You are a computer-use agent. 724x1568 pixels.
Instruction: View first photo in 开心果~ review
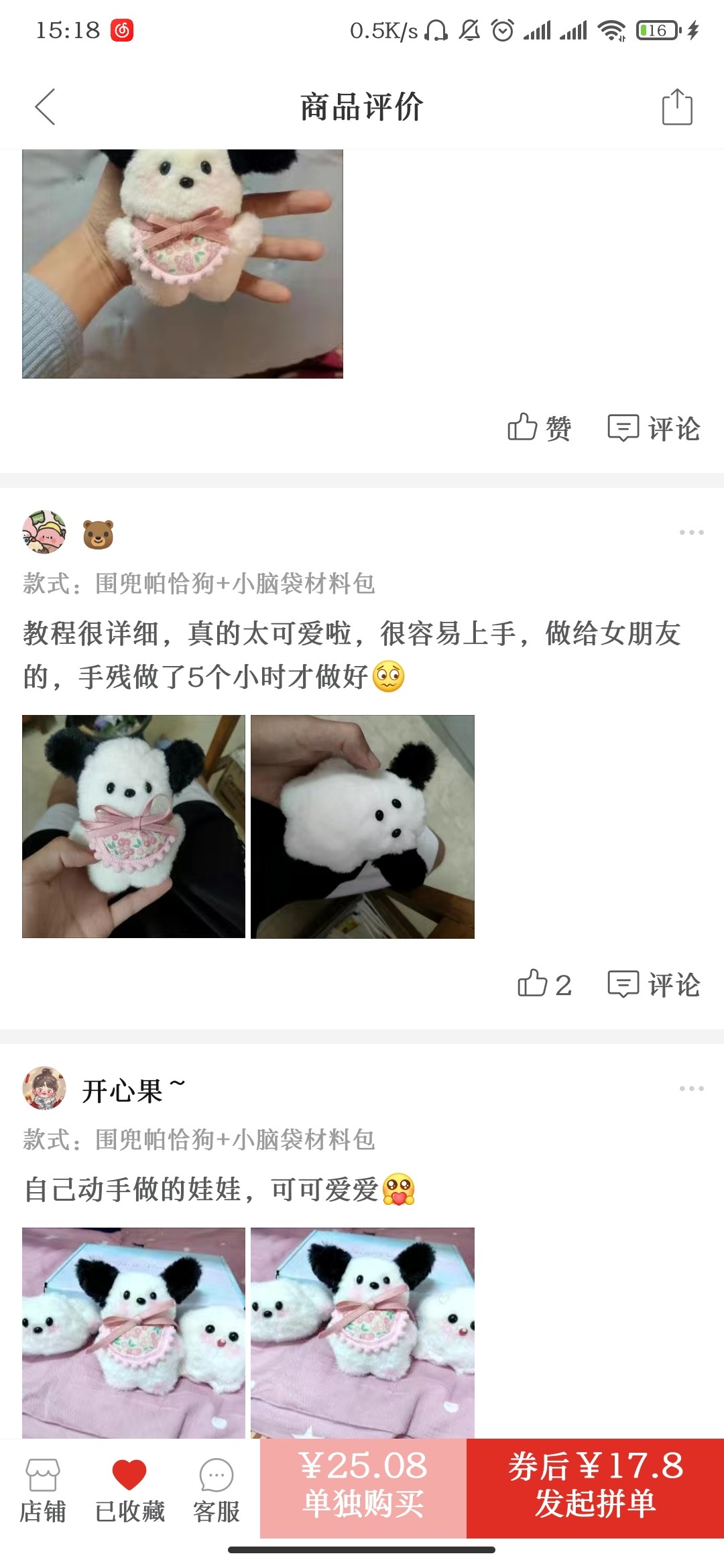(x=133, y=1333)
